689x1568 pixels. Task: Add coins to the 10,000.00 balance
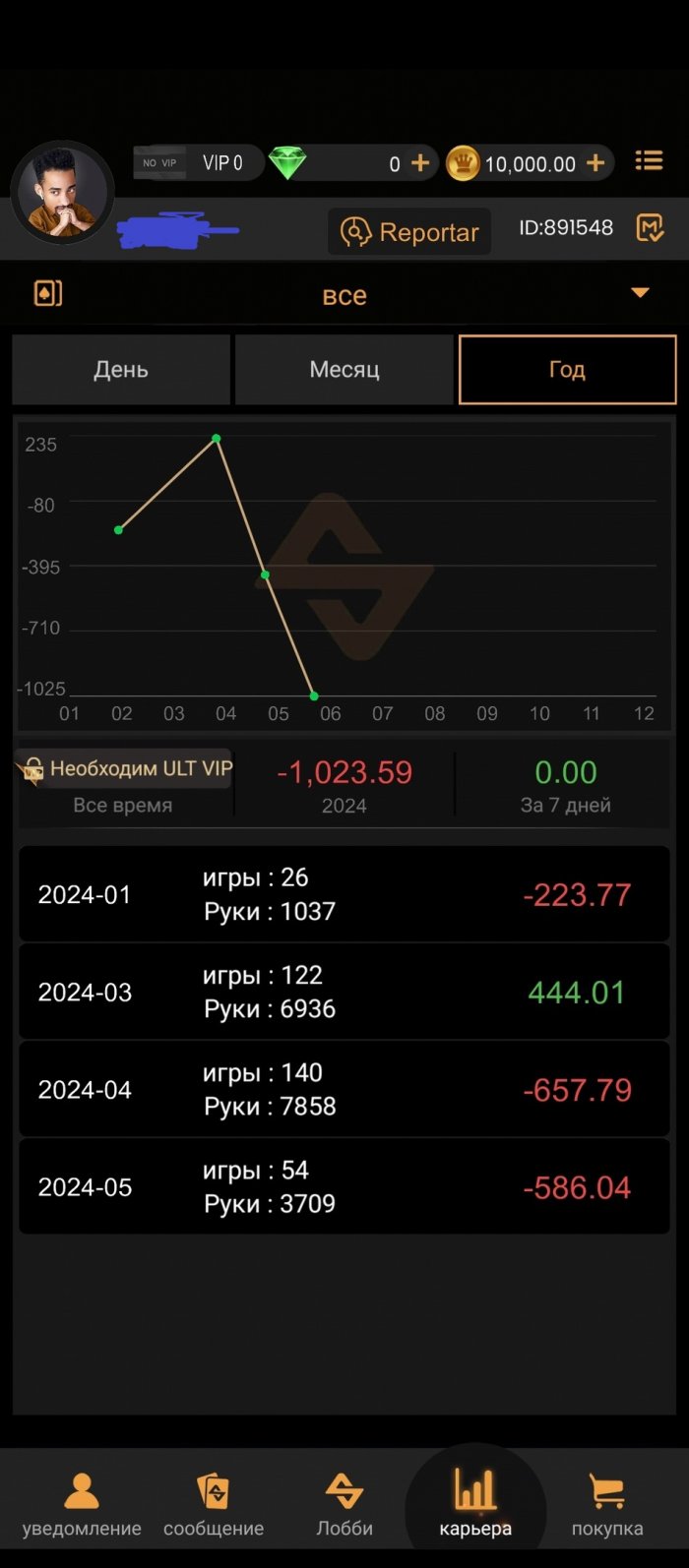(x=595, y=163)
